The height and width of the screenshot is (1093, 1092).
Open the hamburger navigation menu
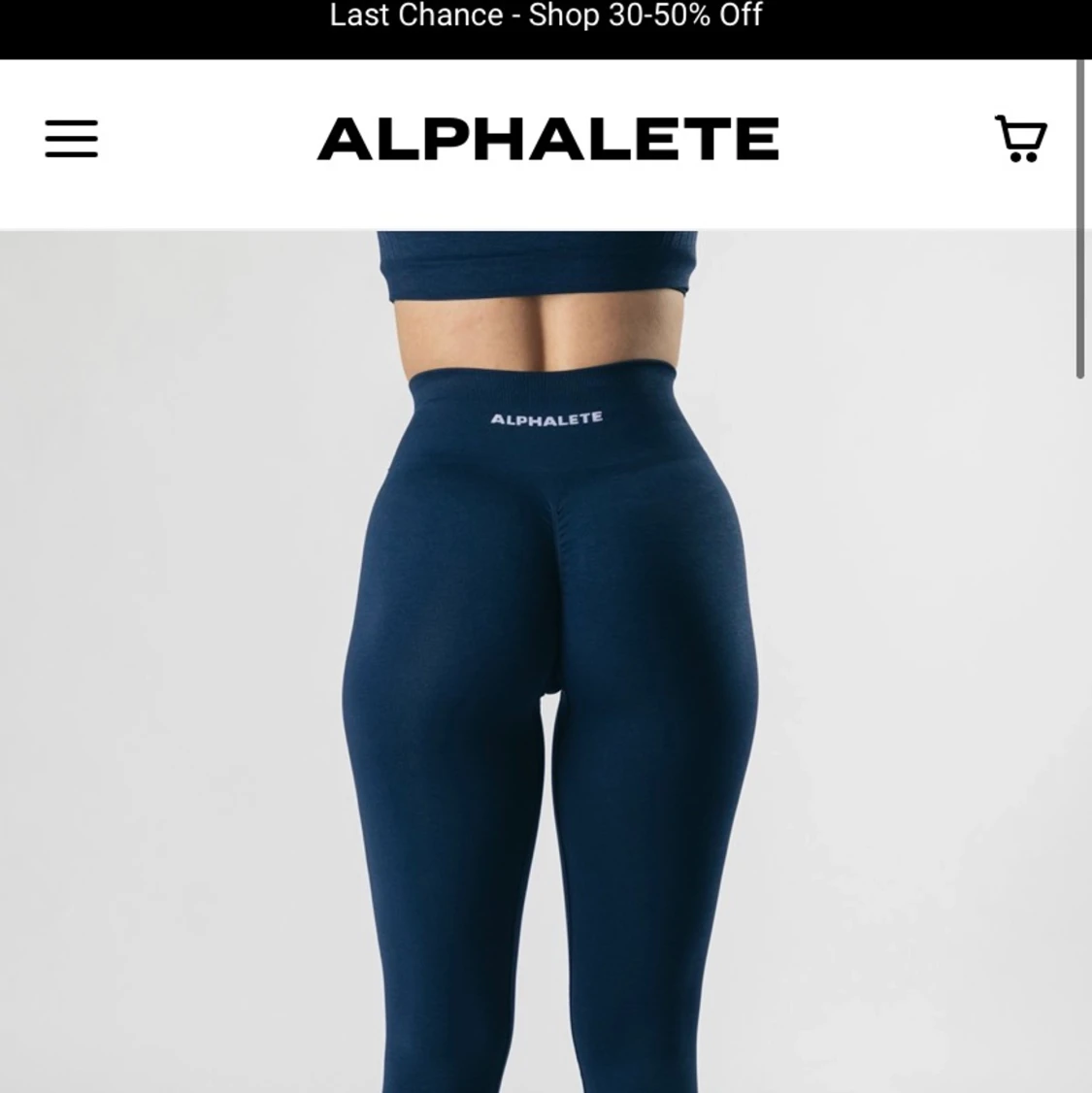71,139
